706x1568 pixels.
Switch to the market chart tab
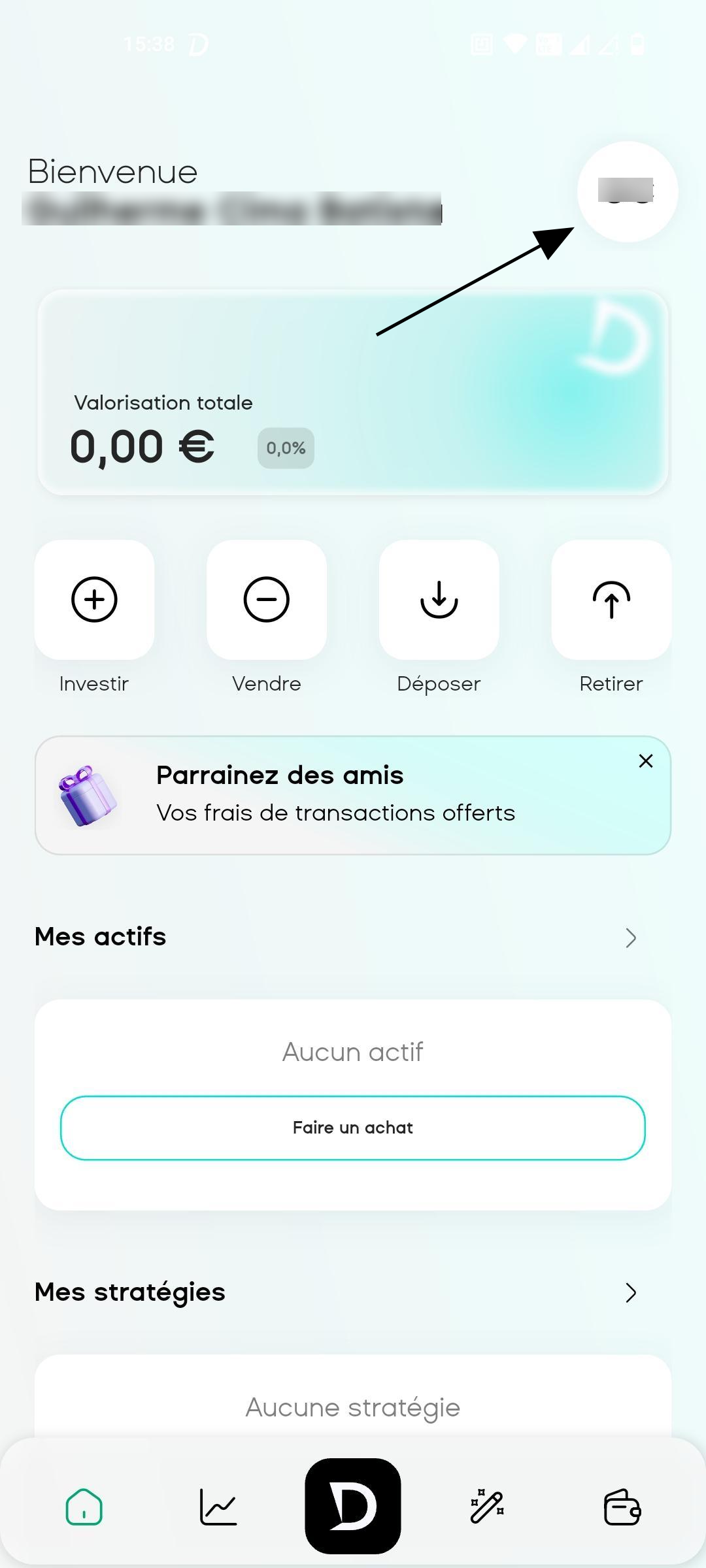[x=218, y=1507]
